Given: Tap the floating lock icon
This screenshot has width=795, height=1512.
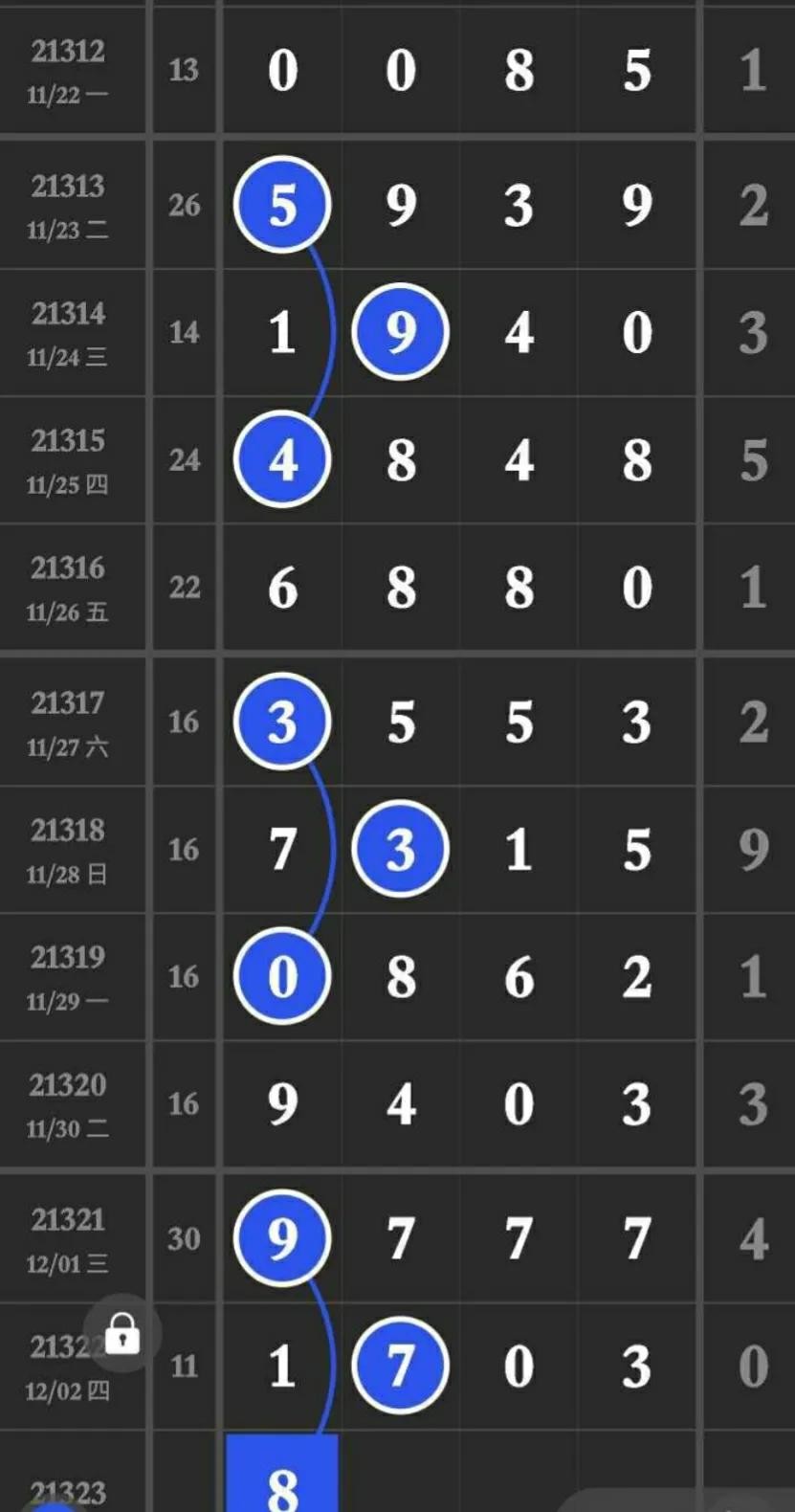Looking at the screenshot, I should pos(122,1333).
